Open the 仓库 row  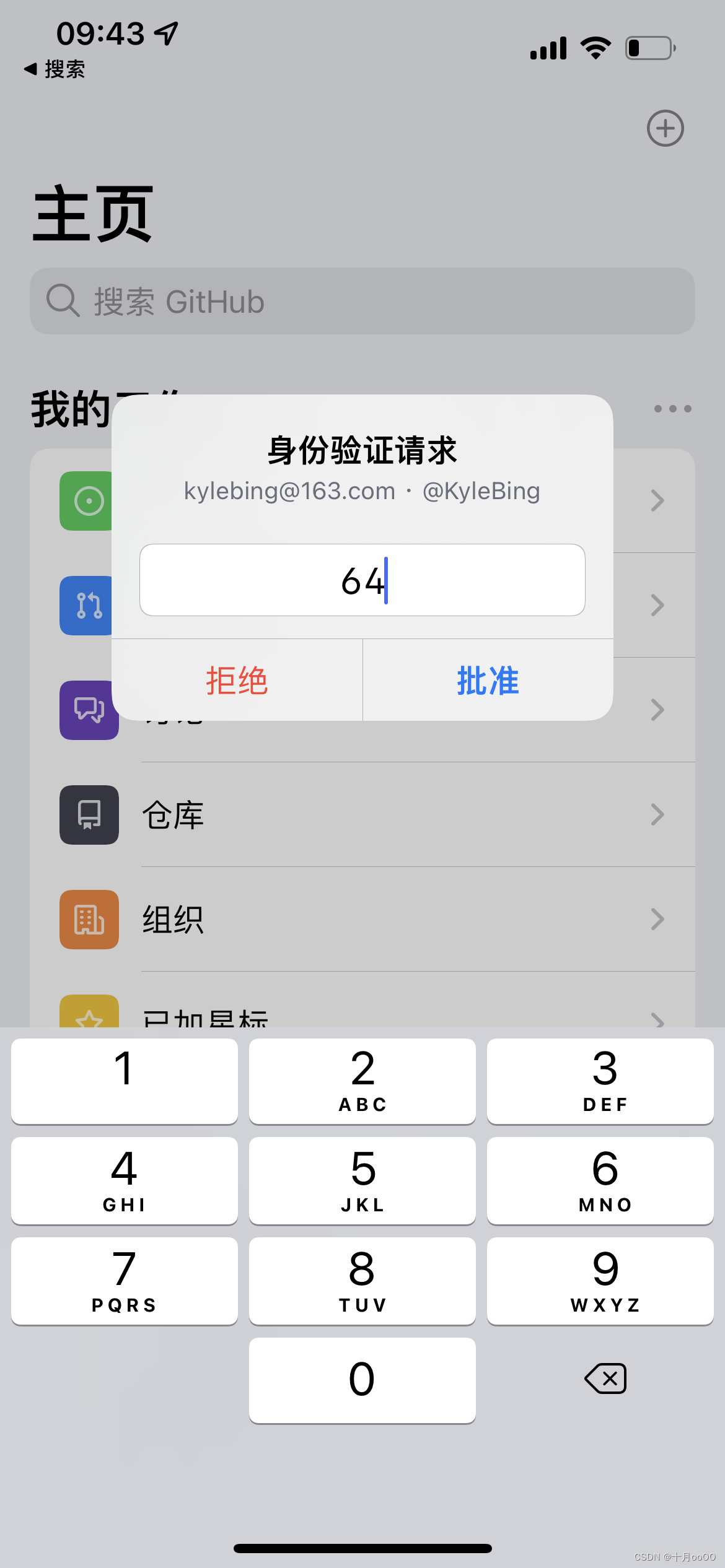point(362,814)
